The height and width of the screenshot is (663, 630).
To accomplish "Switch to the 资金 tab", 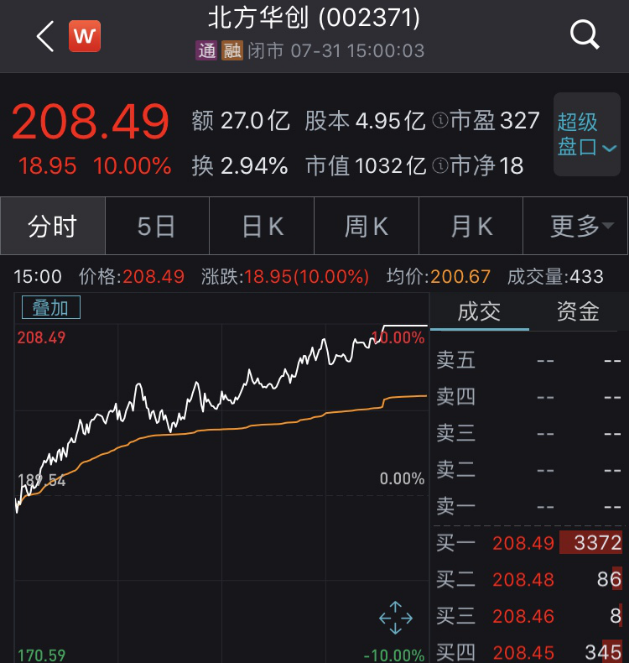I will tap(578, 311).
